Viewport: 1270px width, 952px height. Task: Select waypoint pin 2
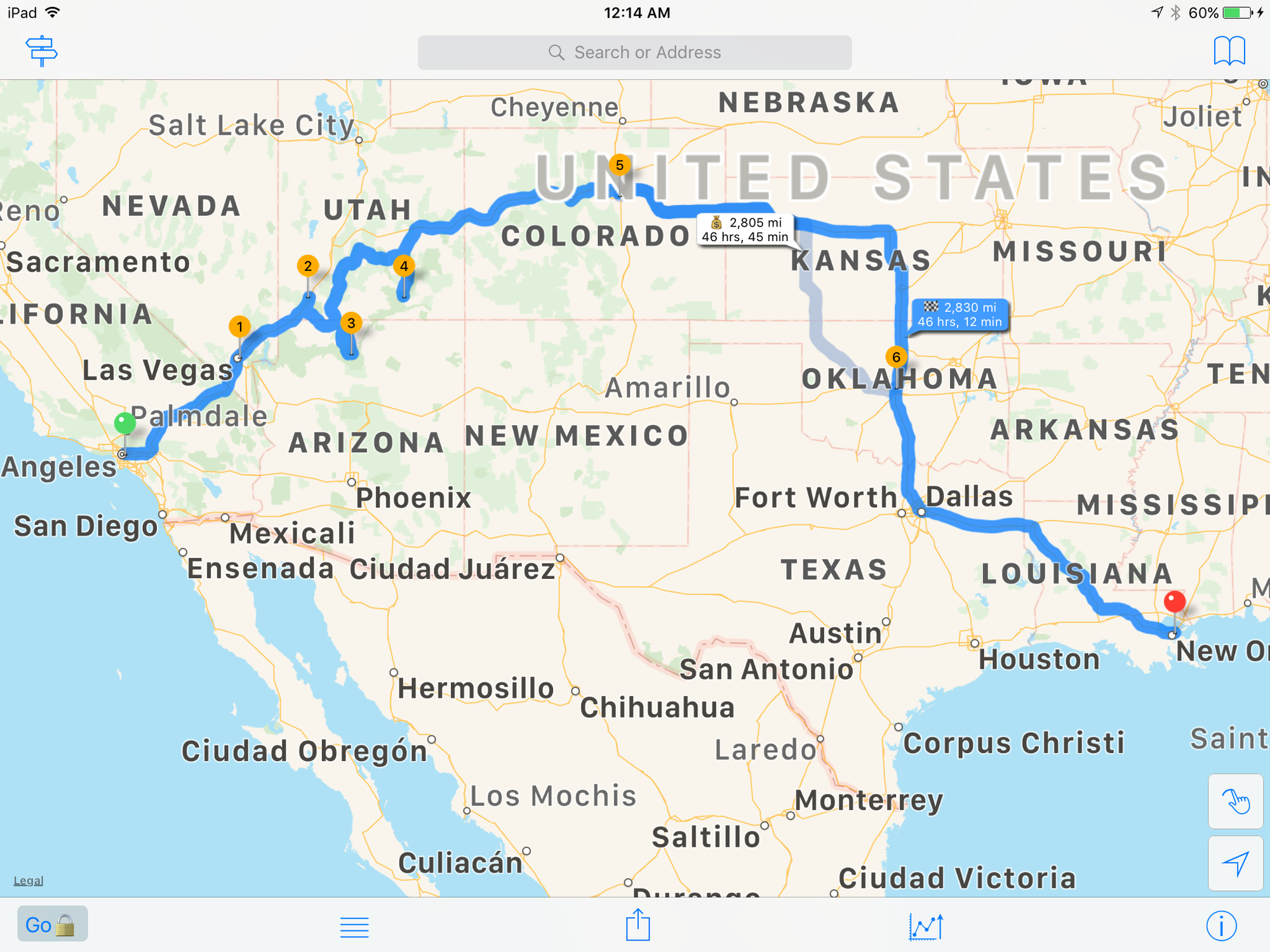pos(307,266)
